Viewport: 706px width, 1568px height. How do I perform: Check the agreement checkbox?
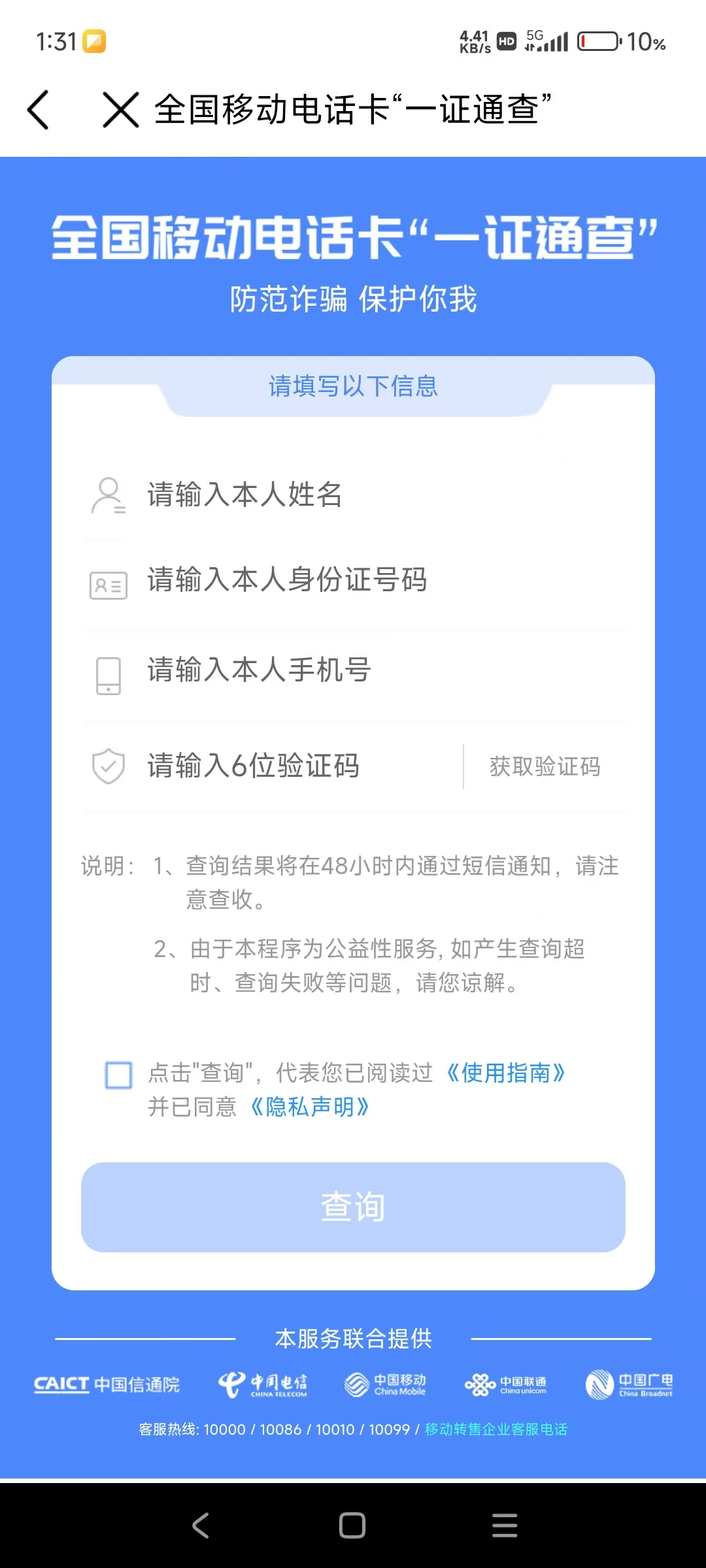point(118,1075)
